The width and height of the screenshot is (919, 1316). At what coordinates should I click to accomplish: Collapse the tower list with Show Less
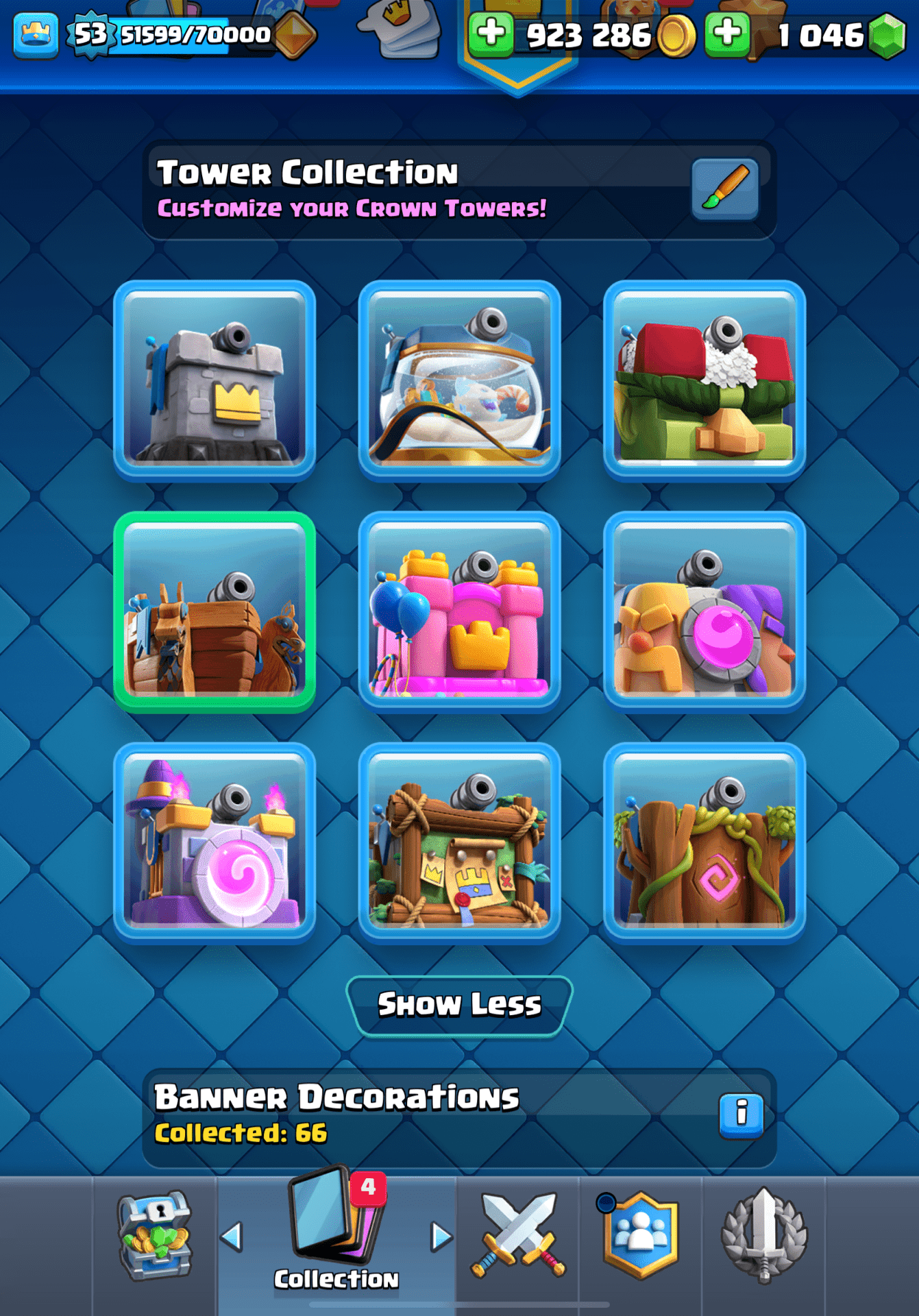click(459, 1005)
